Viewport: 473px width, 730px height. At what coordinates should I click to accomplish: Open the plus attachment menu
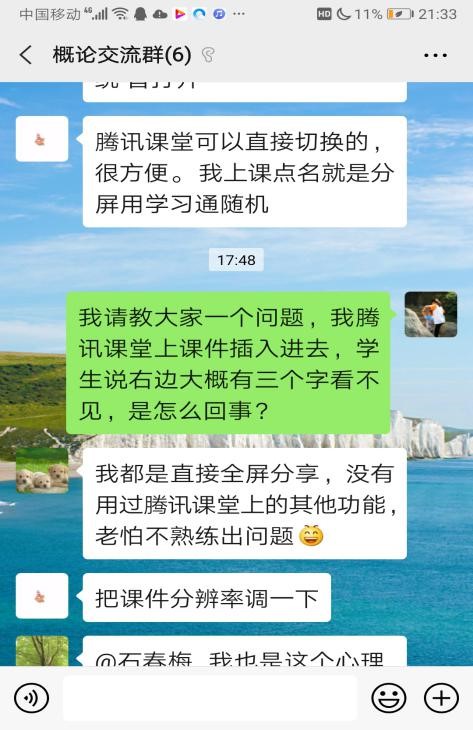pos(441,698)
